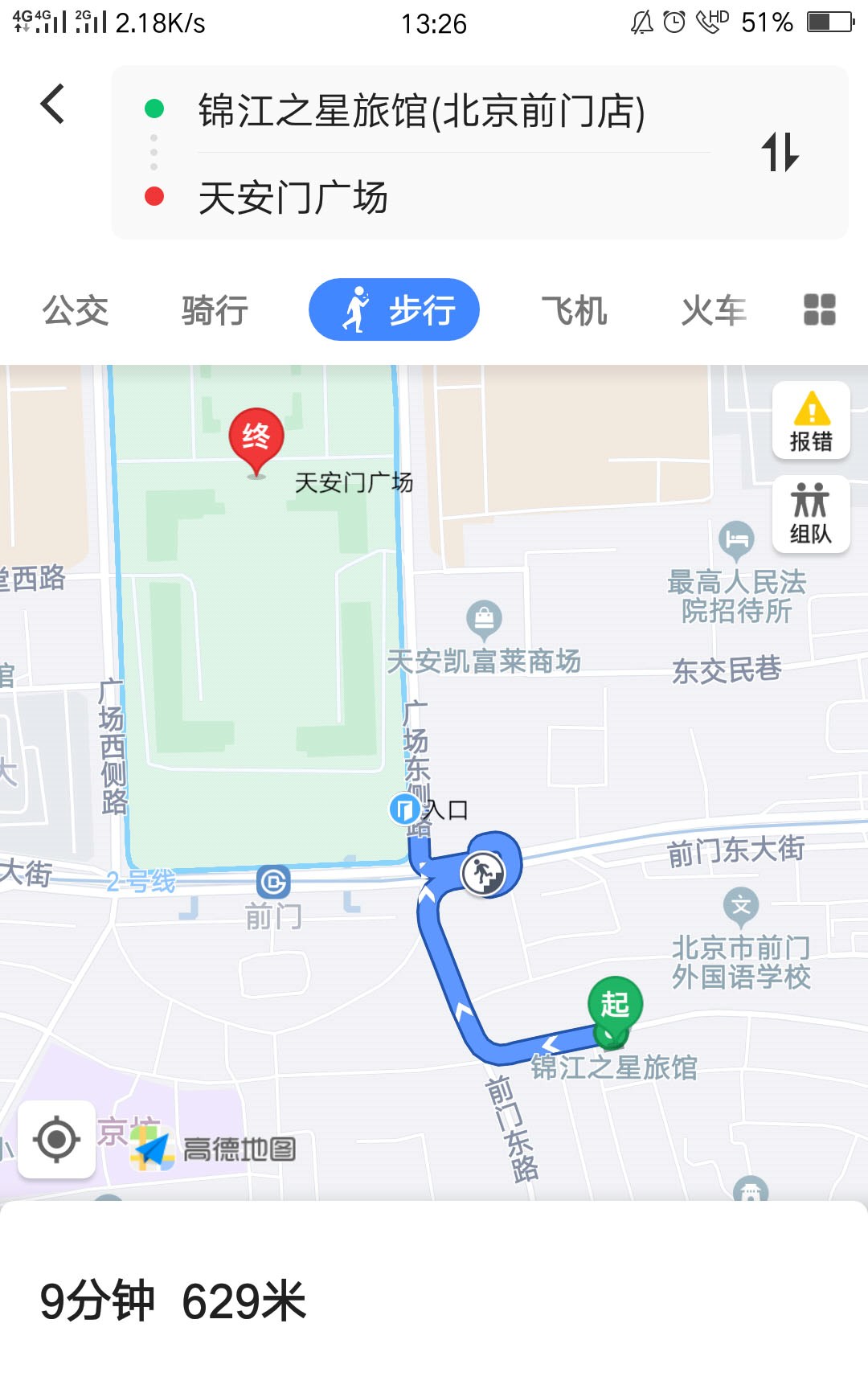Edit starting point 锦江之星旅馆(北京前门店)
Screen dimensions: 868x1393
(x=421, y=111)
